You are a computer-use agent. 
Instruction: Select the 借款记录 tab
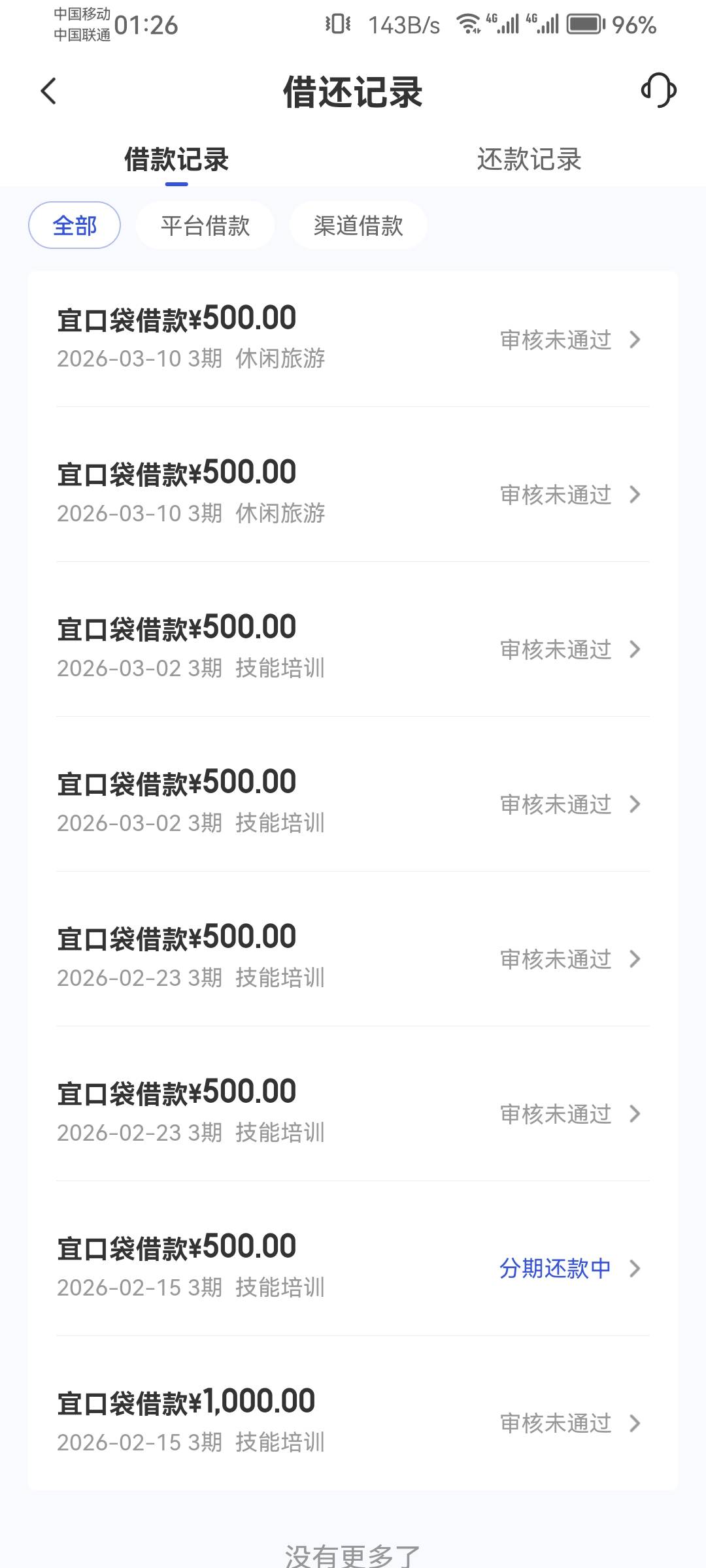(176, 159)
